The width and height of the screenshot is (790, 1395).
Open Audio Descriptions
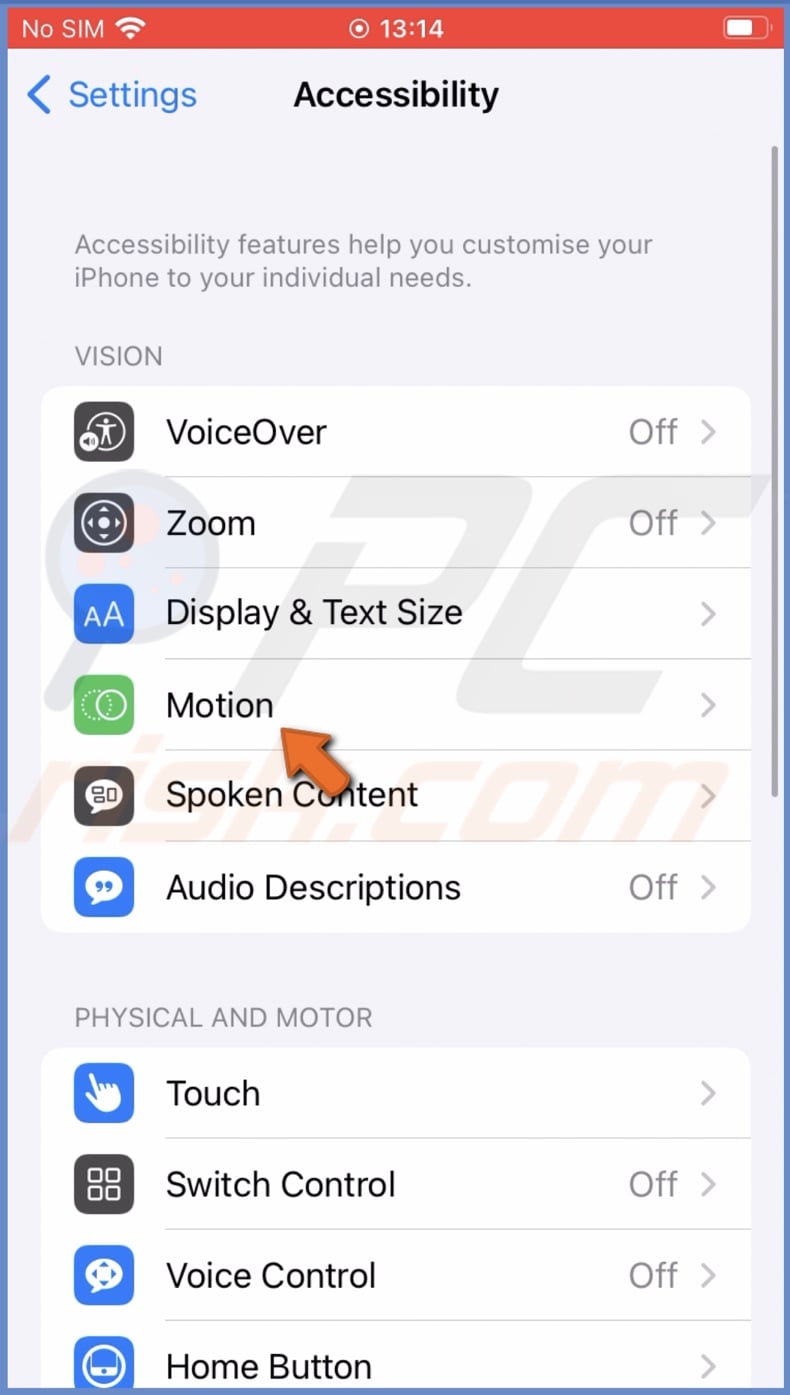coord(395,887)
